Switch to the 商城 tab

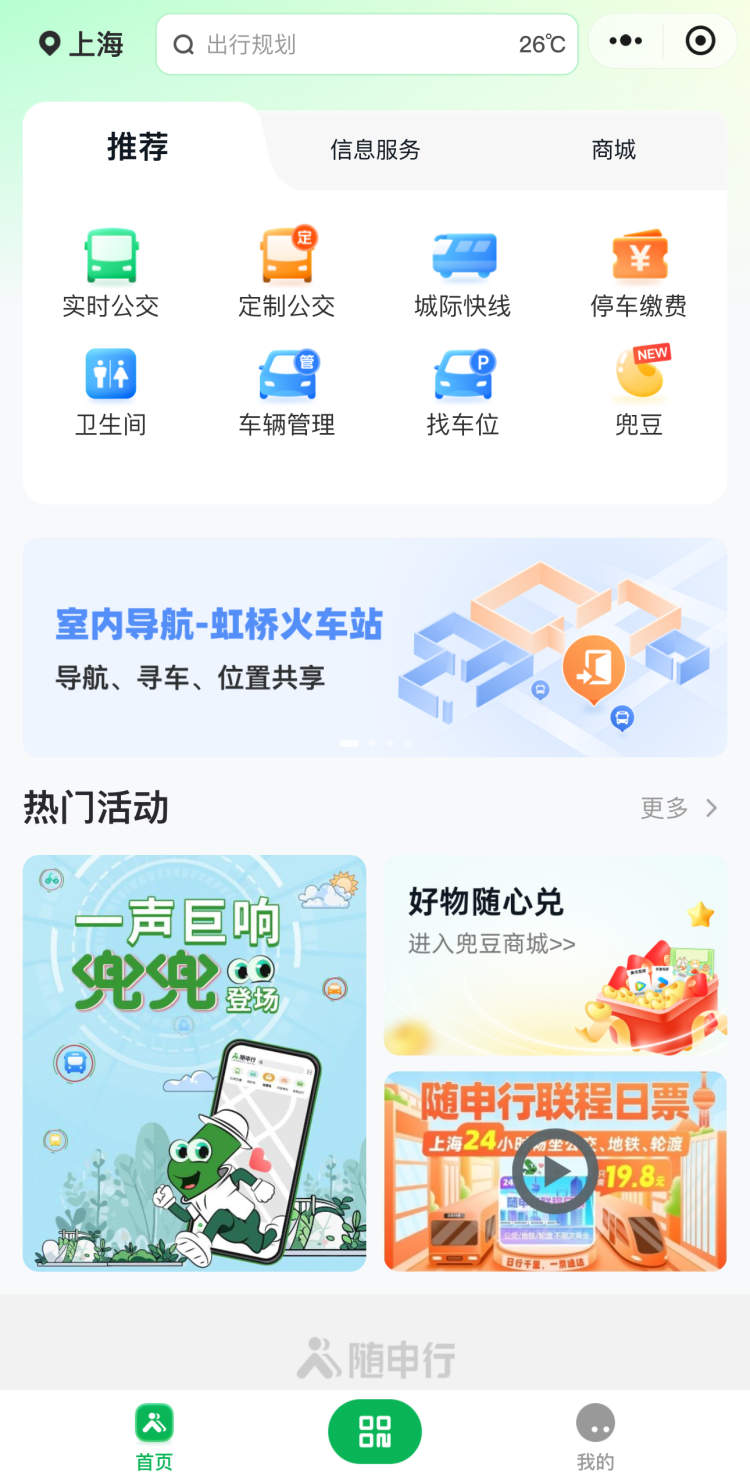tap(613, 150)
